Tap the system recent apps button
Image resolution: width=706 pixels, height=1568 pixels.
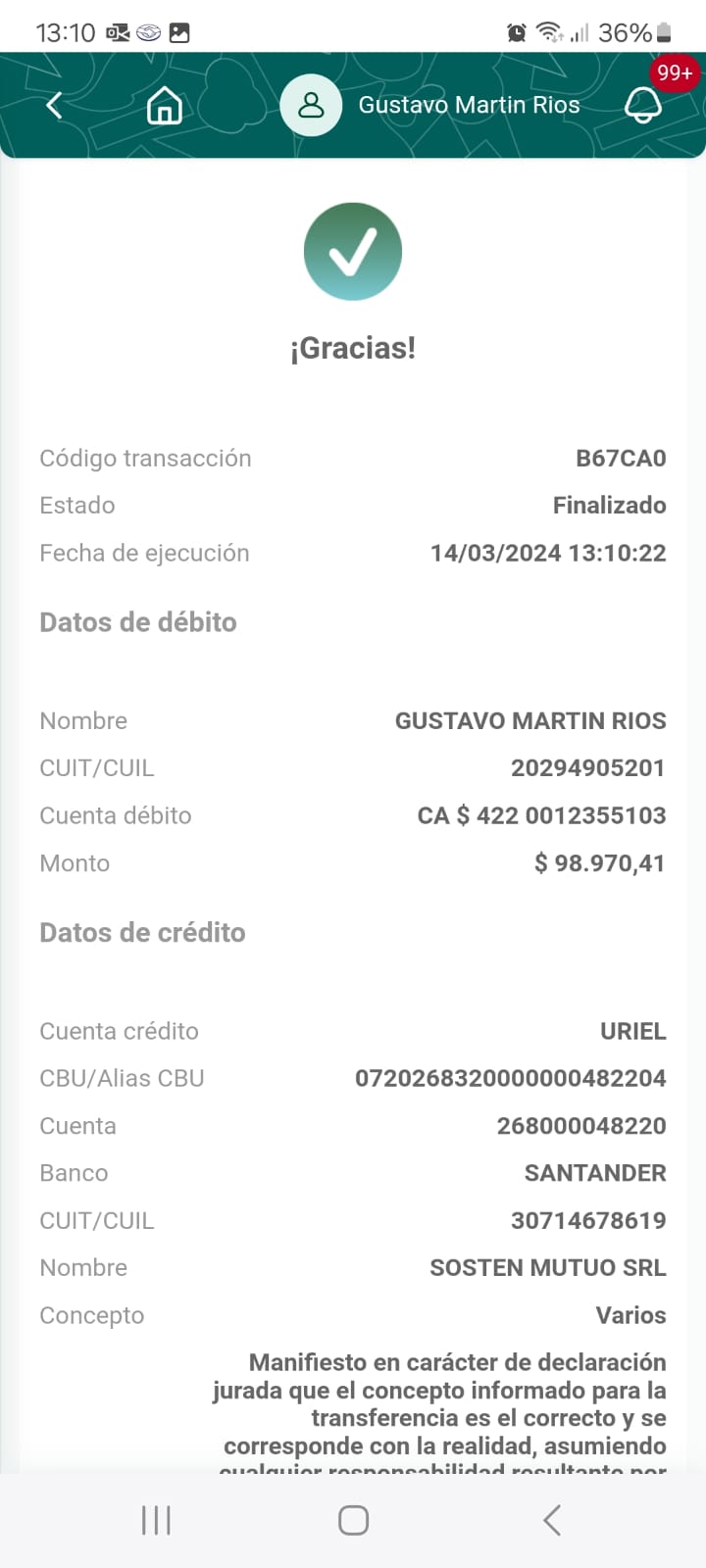tap(156, 1520)
